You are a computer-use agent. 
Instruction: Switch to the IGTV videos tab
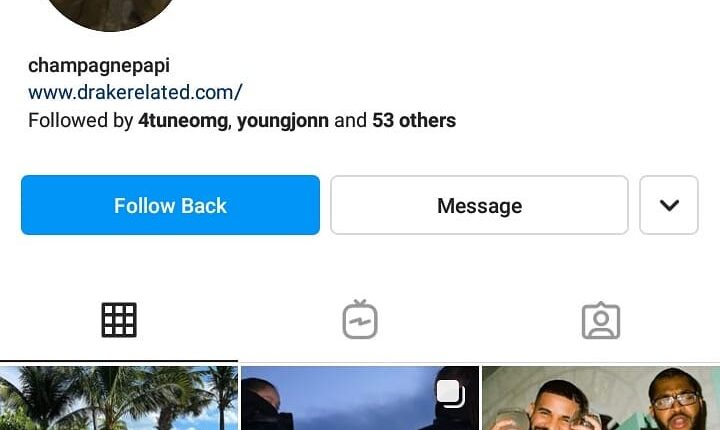pos(360,321)
